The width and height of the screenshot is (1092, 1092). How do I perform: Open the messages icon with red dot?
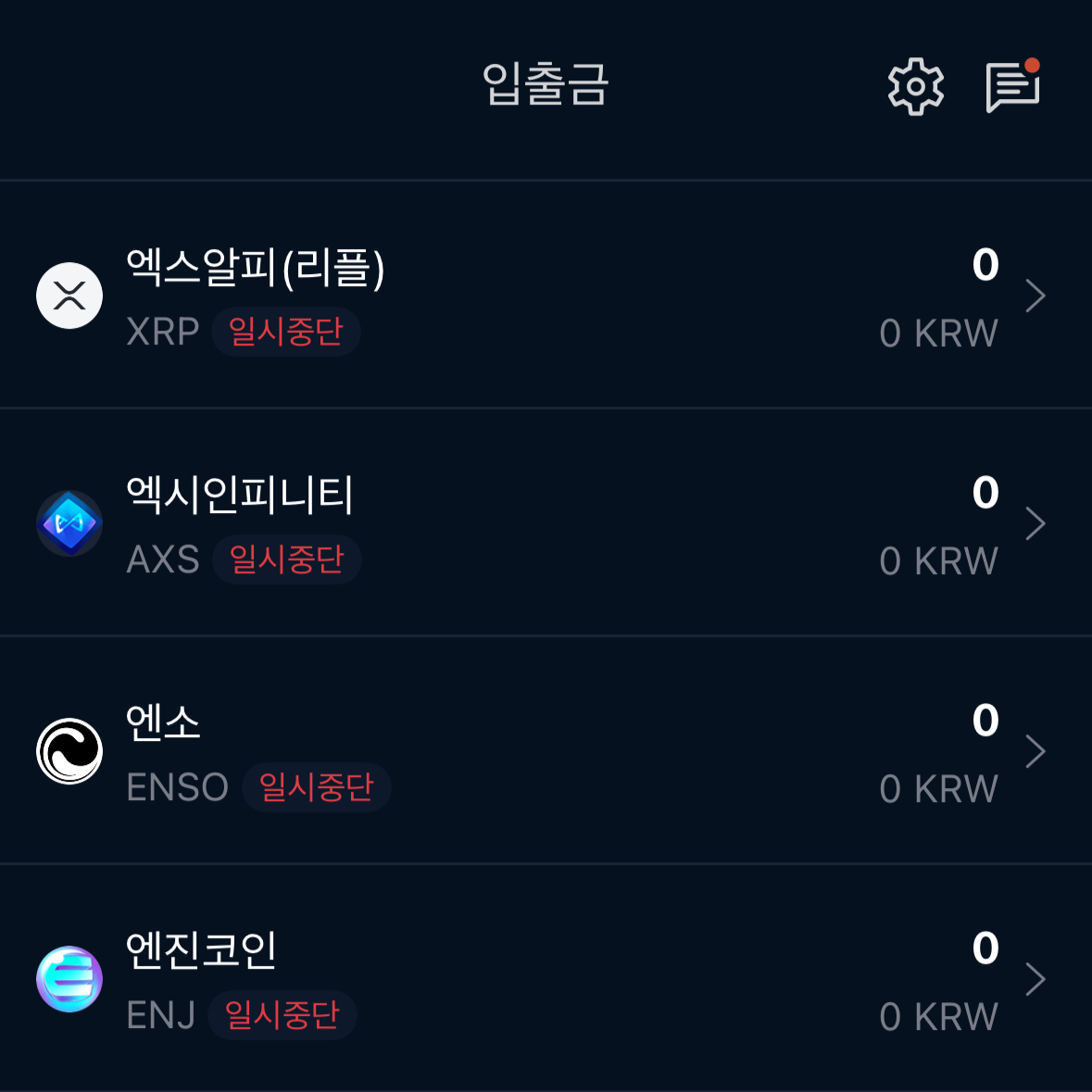click(x=1012, y=87)
